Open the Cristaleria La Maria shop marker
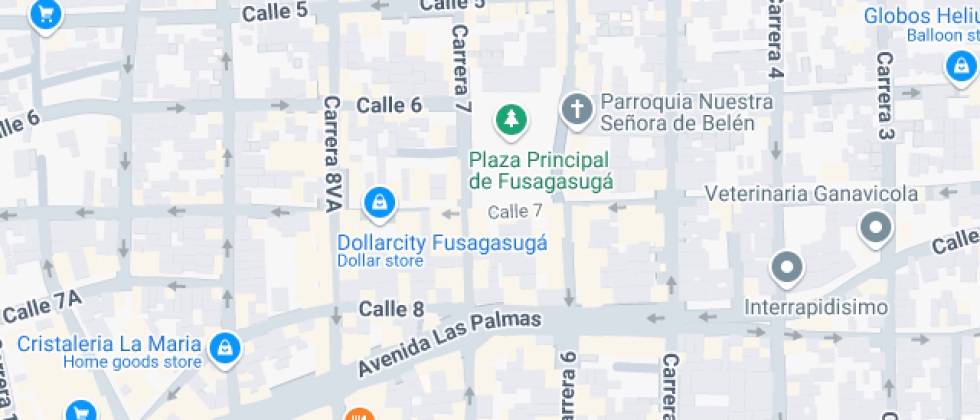 click(x=225, y=347)
